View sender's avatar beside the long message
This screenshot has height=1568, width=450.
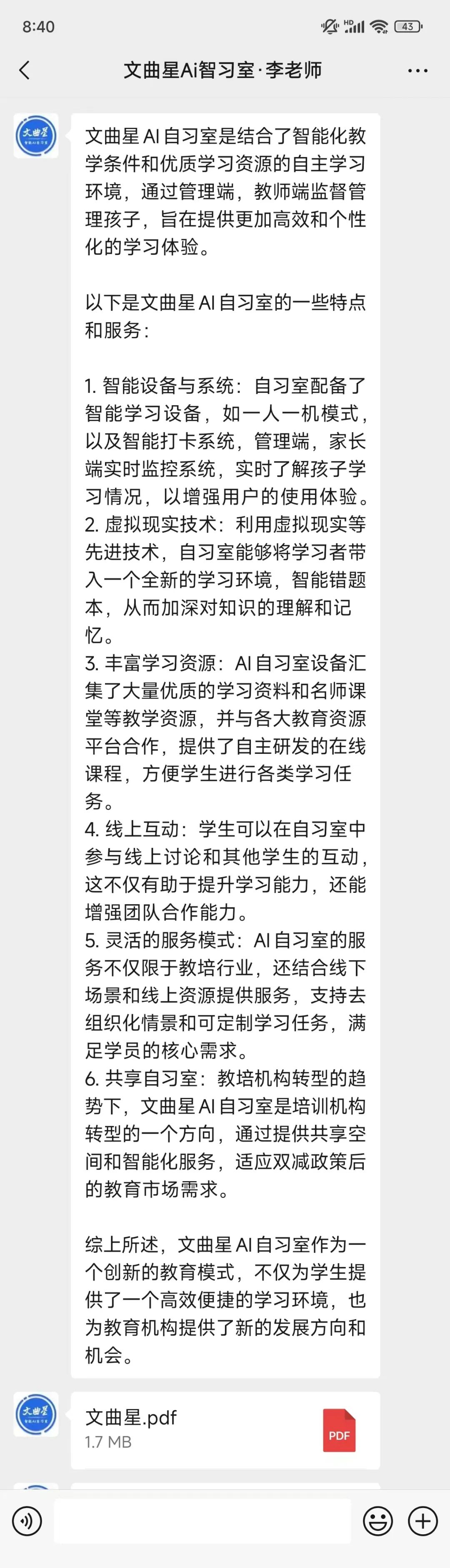pyautogui.click(x=36, y=136)
